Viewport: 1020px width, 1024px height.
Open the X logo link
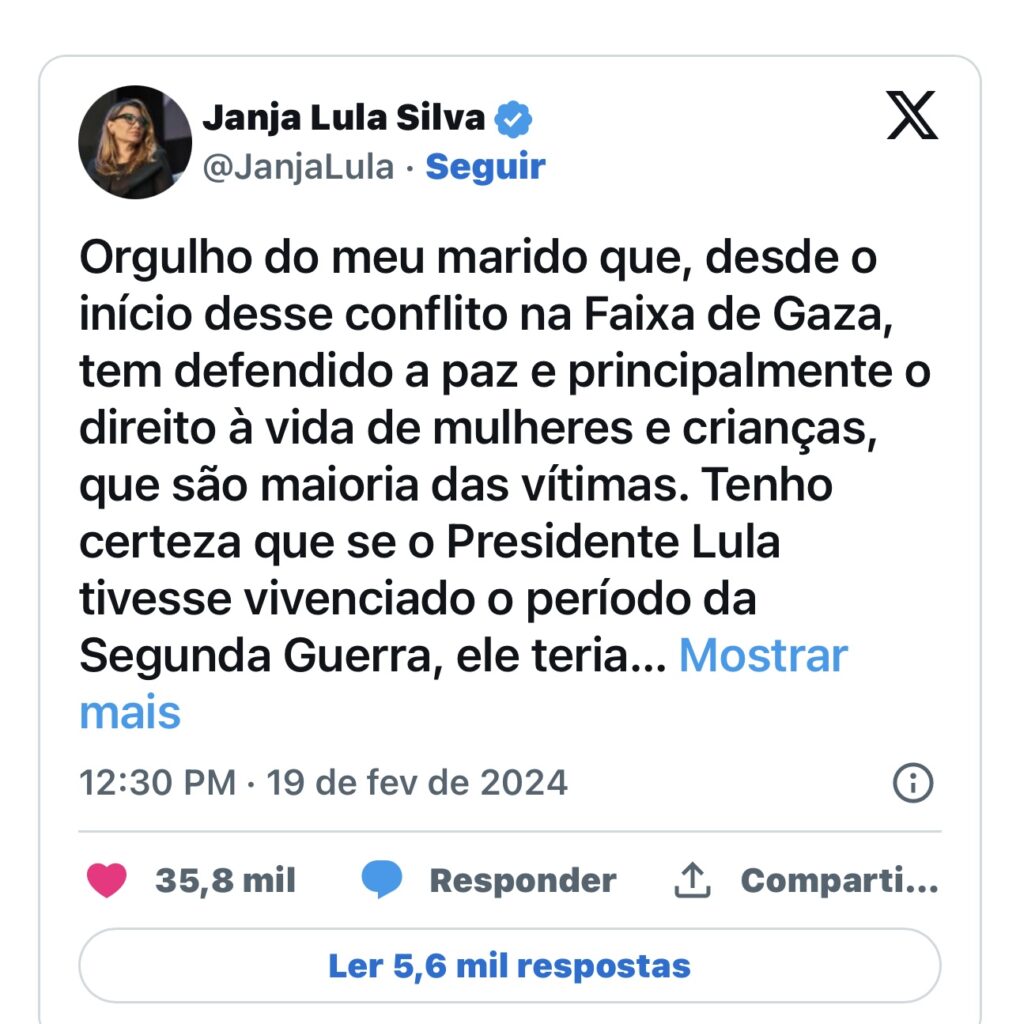pos(912,115)
